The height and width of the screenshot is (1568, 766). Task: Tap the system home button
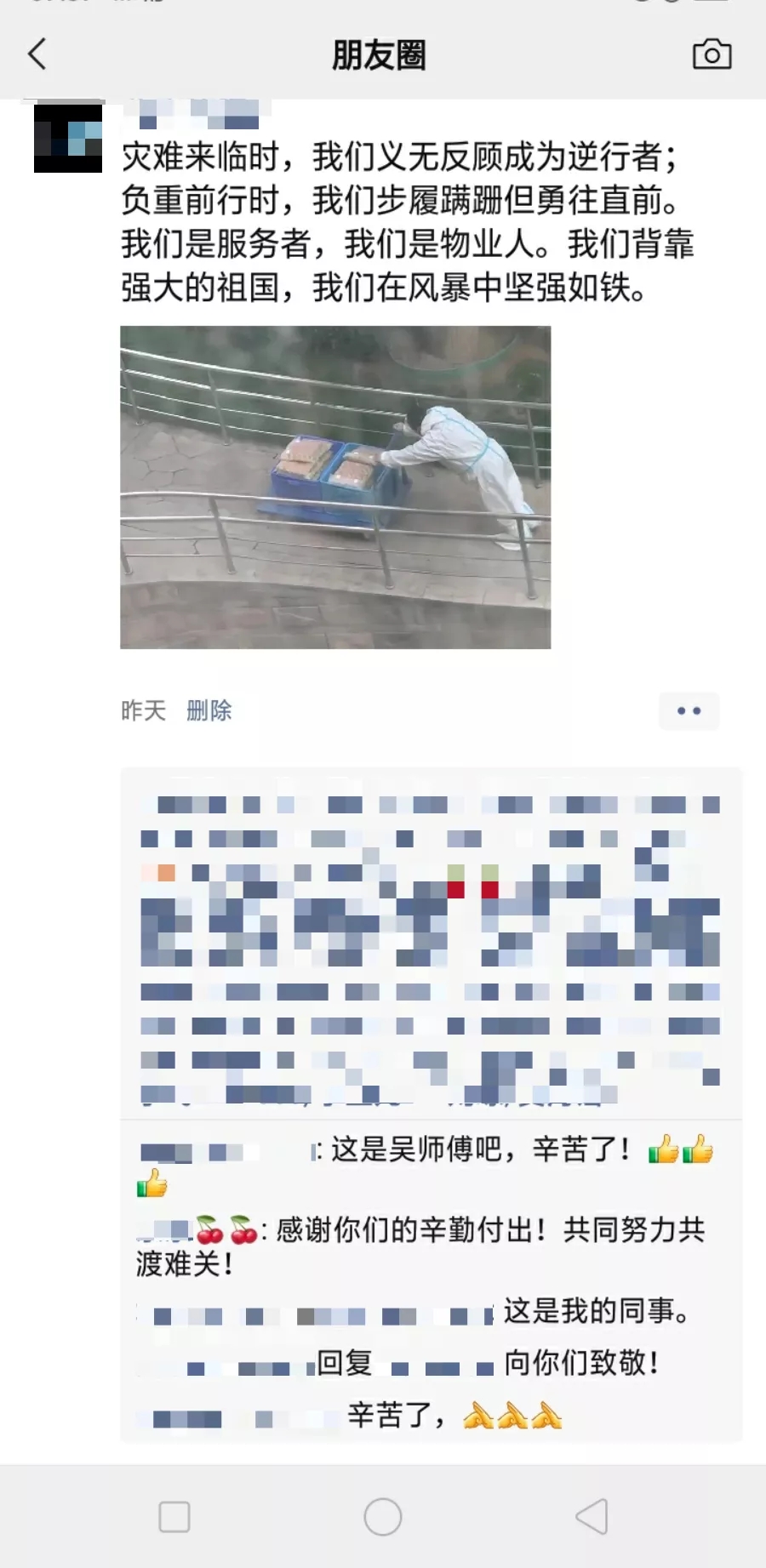click(x=382, y=1516)
